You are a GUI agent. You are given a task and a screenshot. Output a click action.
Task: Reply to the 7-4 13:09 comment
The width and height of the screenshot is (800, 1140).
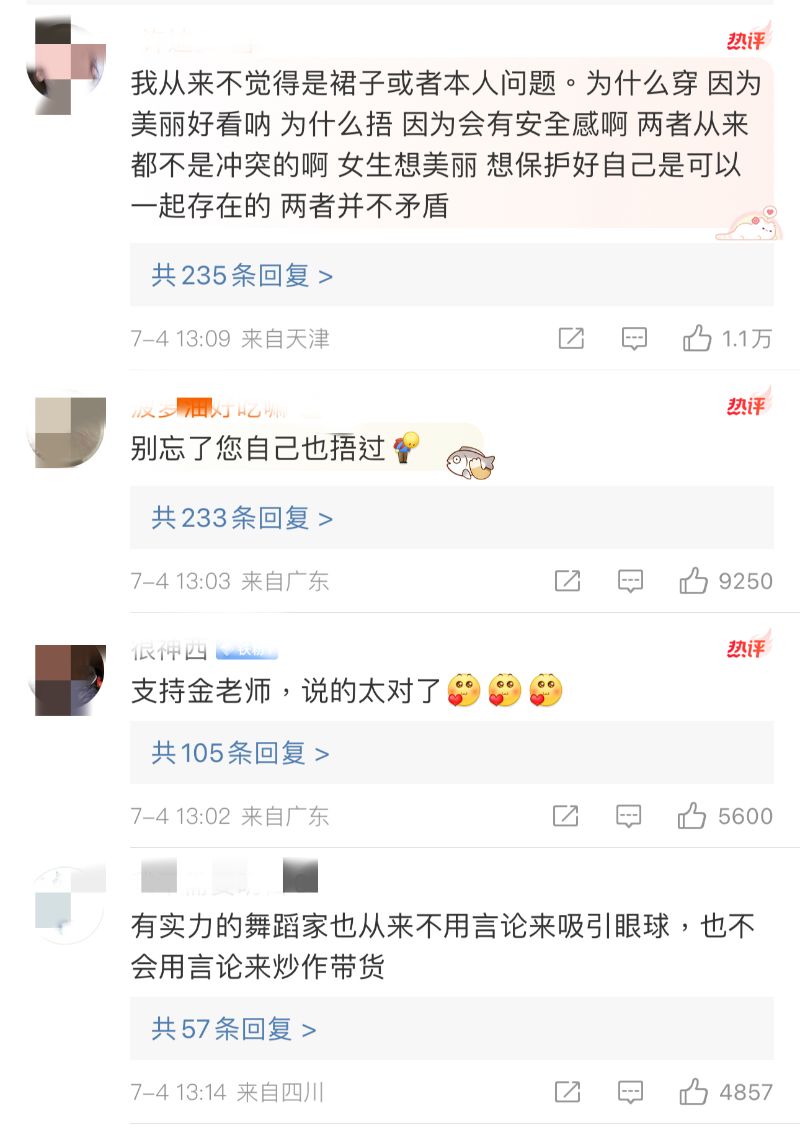click(x=634, y=339)
